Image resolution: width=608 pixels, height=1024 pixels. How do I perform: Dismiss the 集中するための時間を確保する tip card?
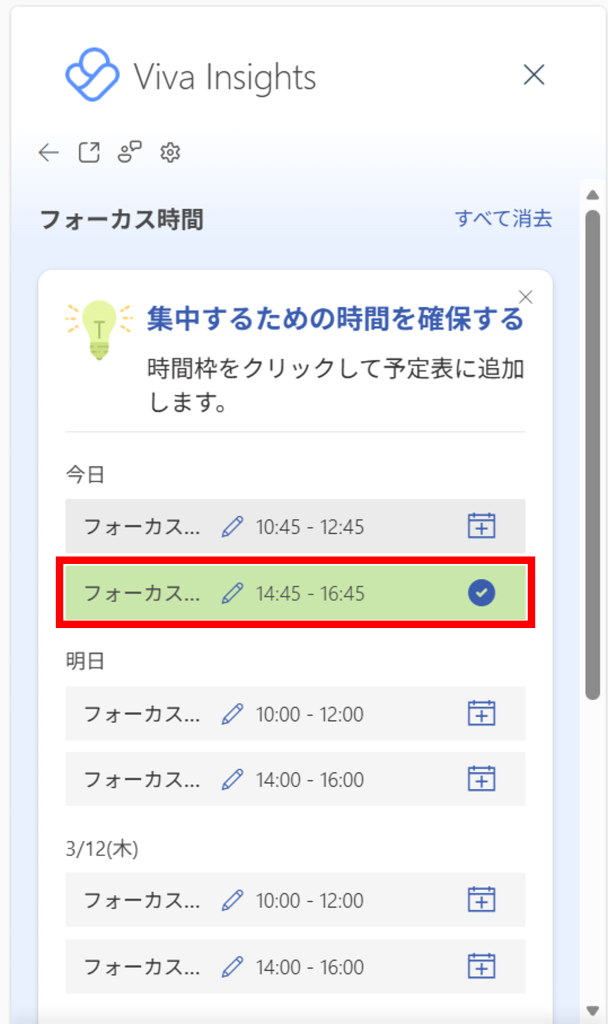pos(526,297)
